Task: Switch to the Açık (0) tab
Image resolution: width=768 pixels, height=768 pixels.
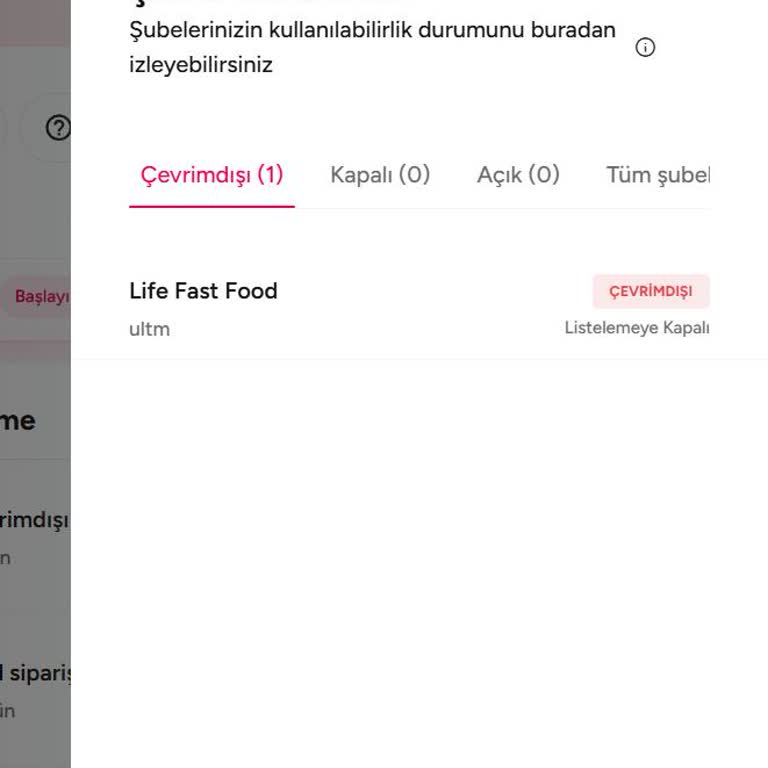Action: 518,175
